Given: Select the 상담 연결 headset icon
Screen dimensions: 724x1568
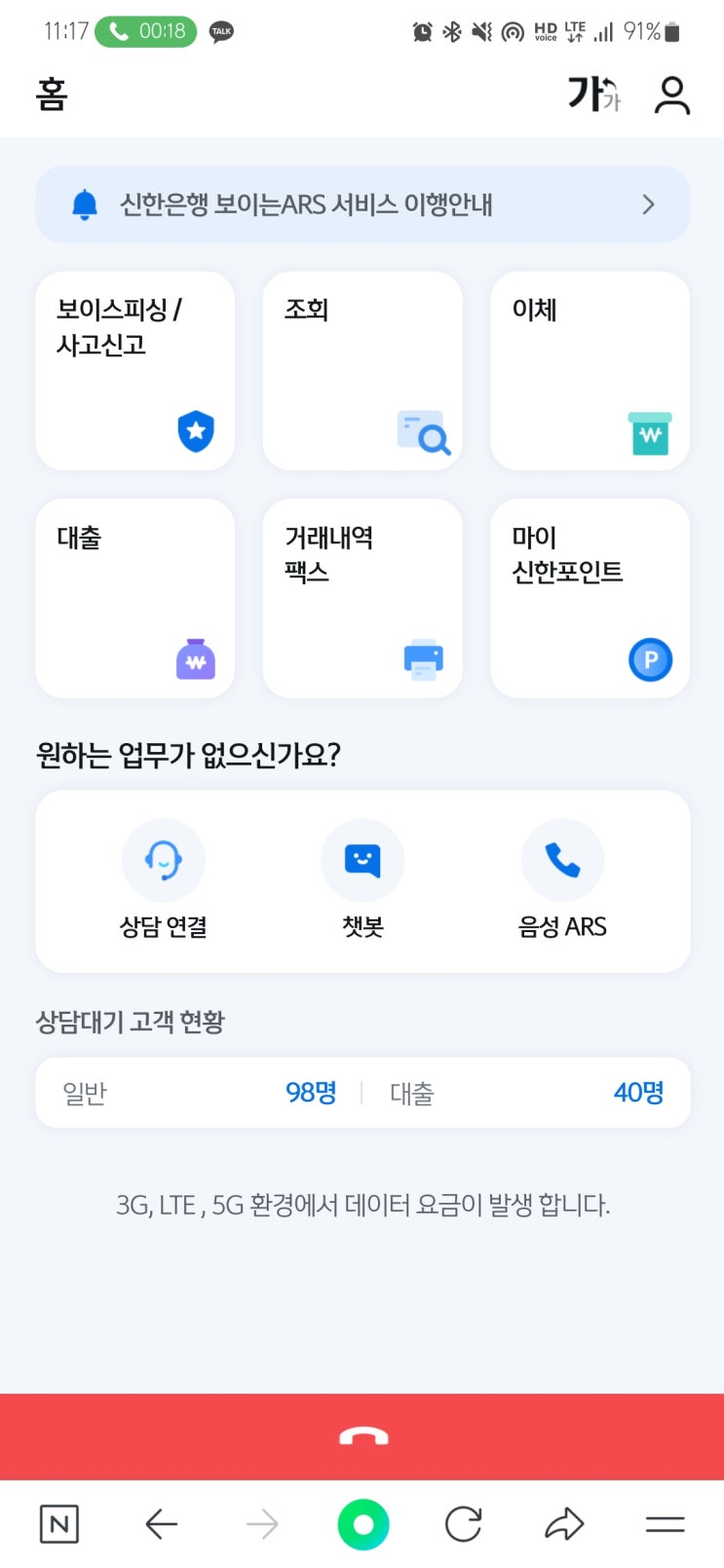Looking at the screenshot, I should pyautogui.click(x=164, y=860).
